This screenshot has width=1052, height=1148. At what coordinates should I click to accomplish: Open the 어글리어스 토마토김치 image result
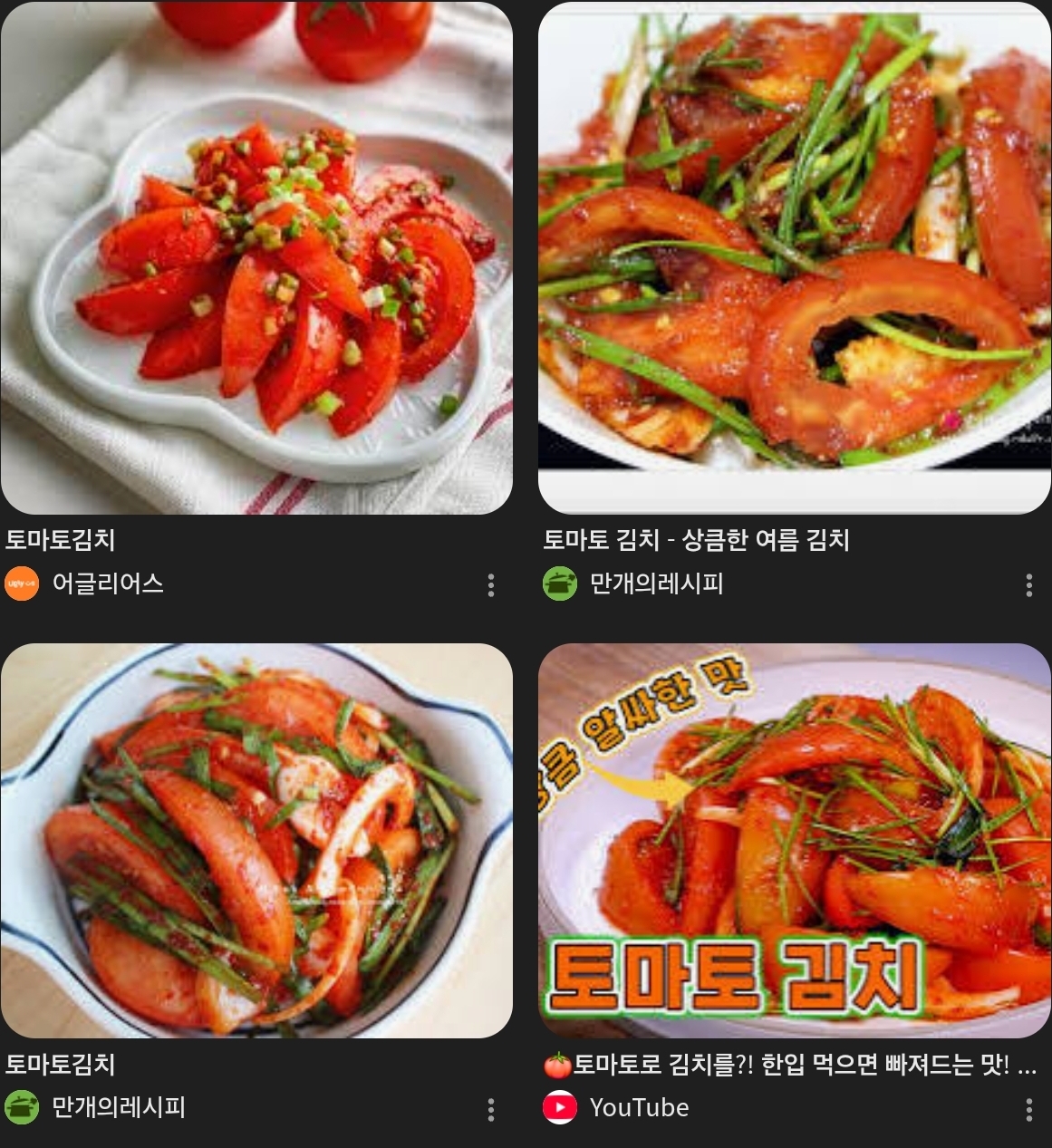click(256, 258)
